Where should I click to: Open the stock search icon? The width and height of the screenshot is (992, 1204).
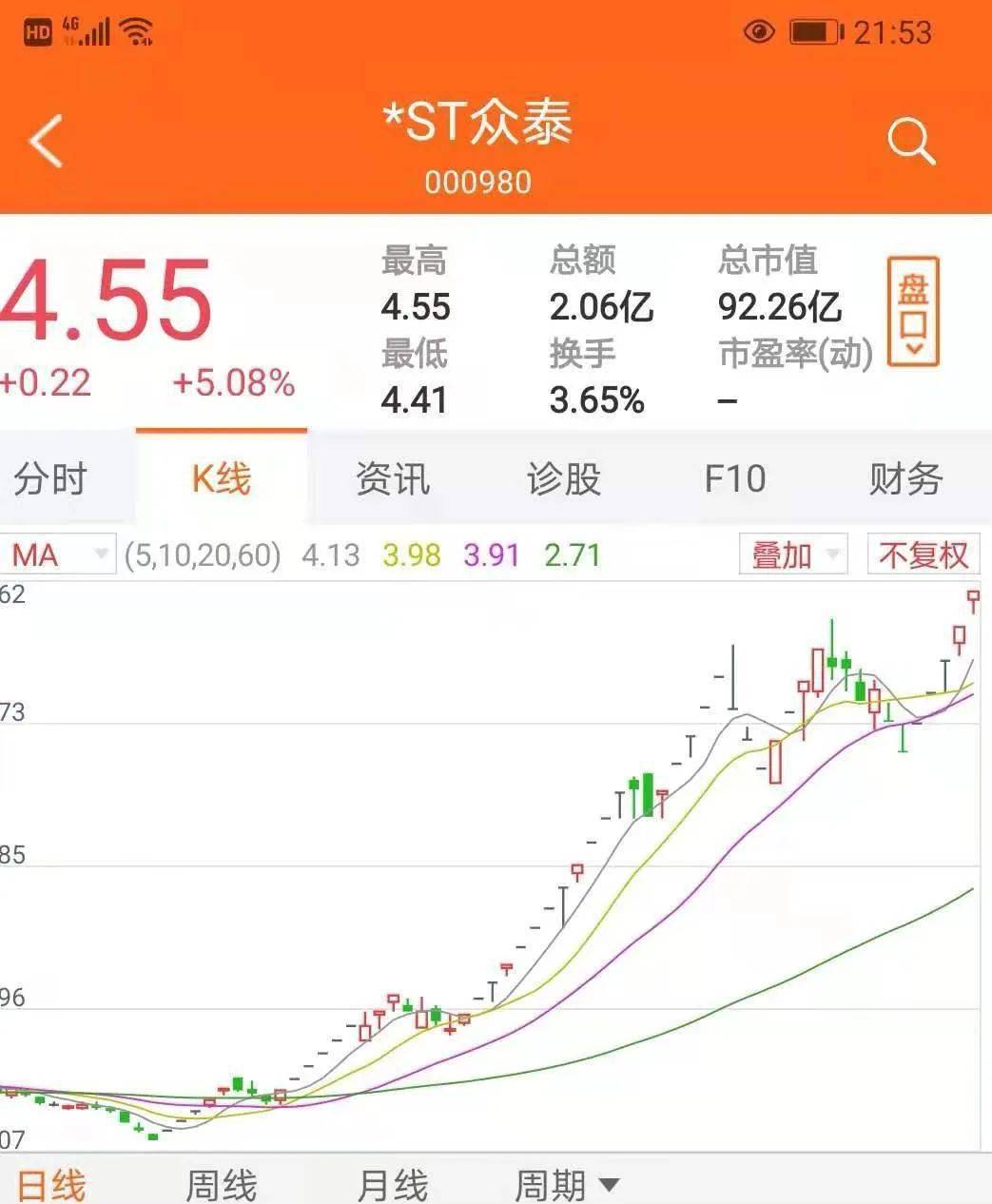click(x=911, y=140)
